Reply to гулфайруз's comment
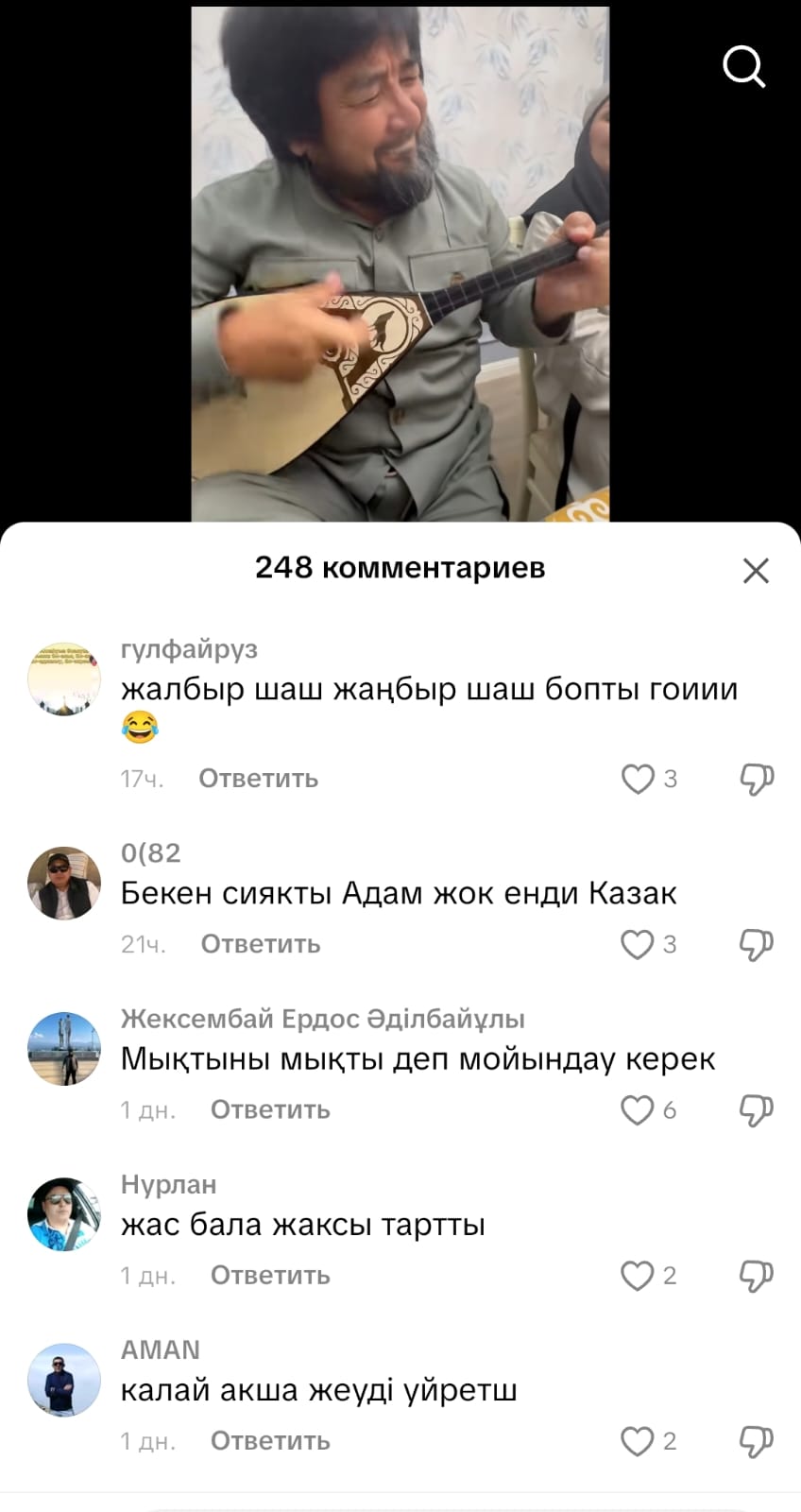 (x=258, y=779)
